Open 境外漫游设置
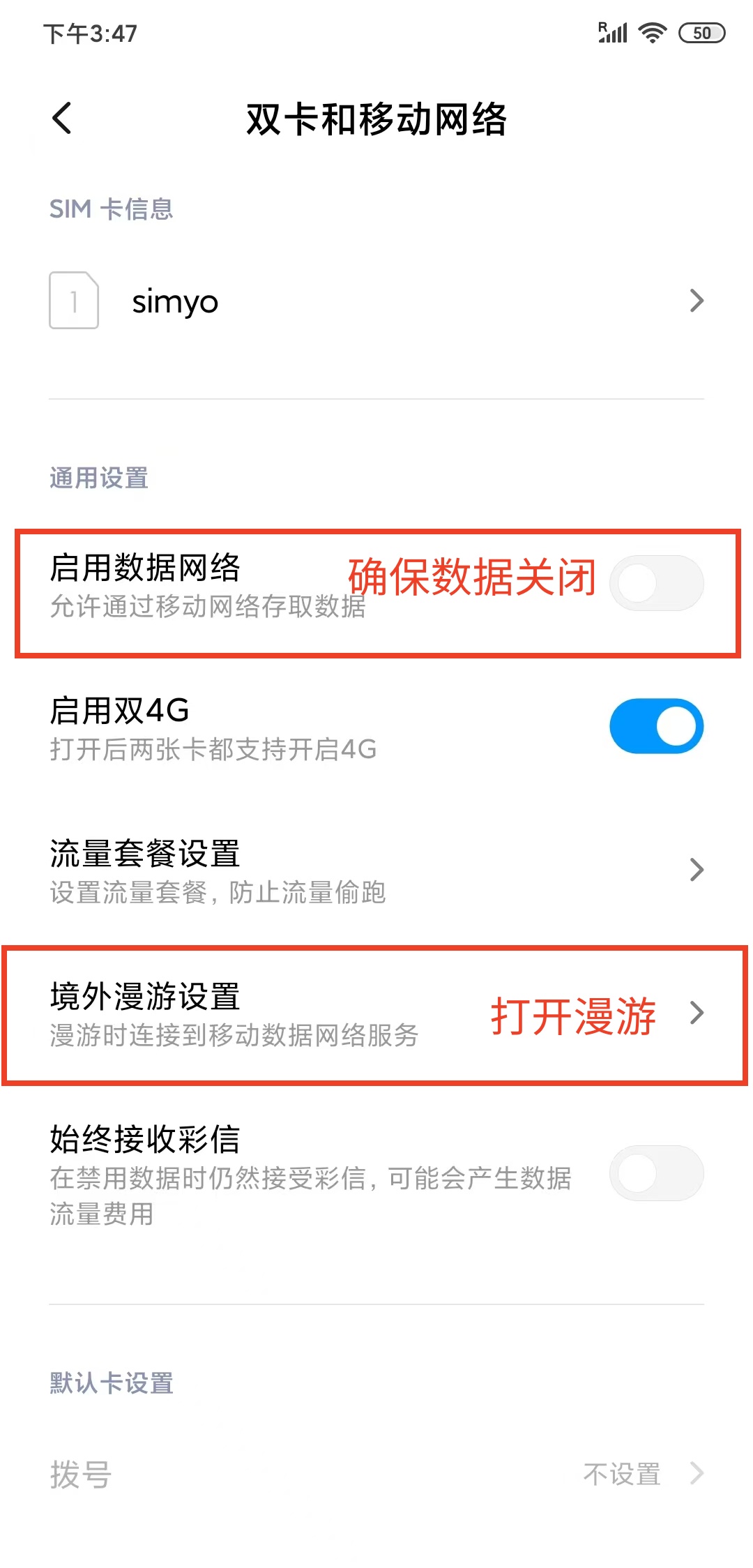This screenshot has width=753, height=1568. [376, 1013]
